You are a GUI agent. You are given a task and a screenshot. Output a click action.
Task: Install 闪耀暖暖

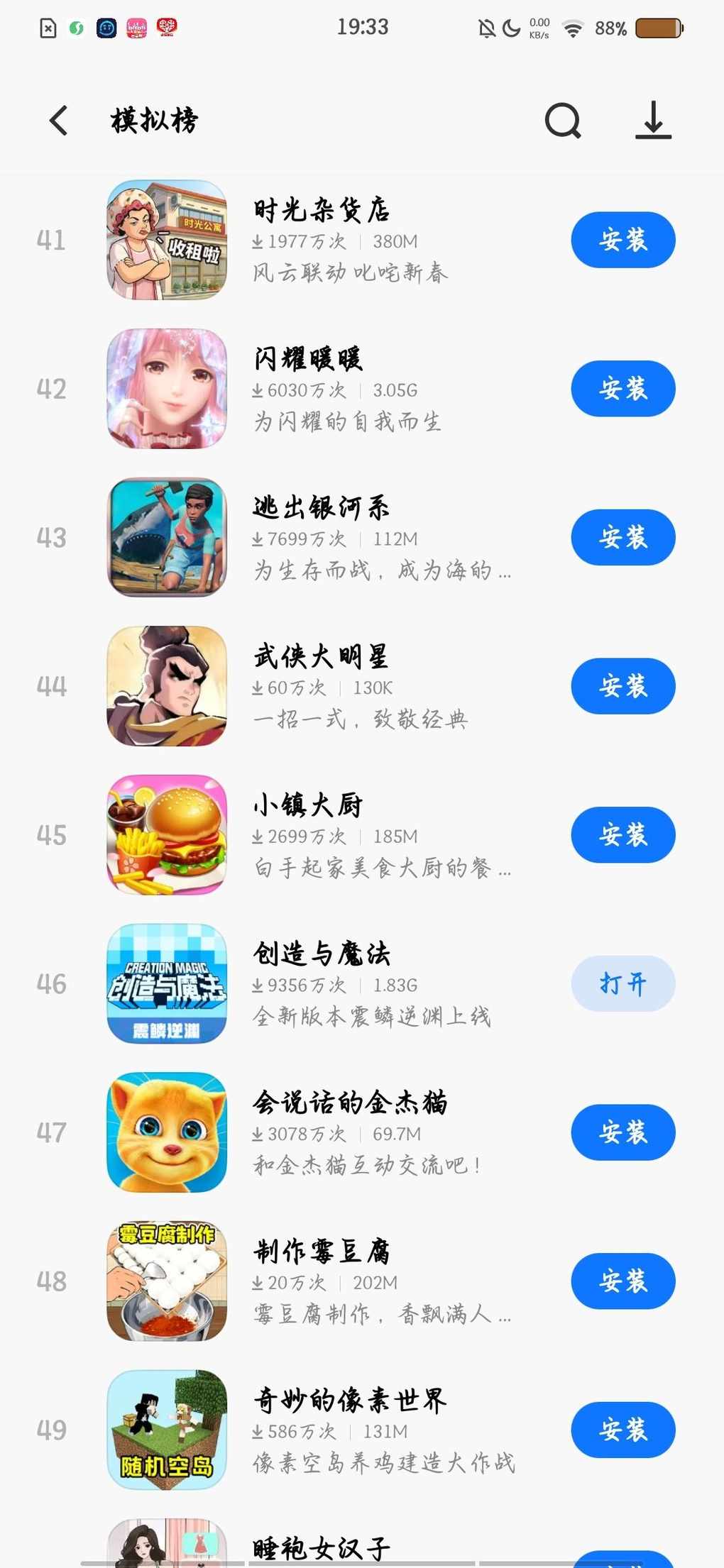click(622, 389)
